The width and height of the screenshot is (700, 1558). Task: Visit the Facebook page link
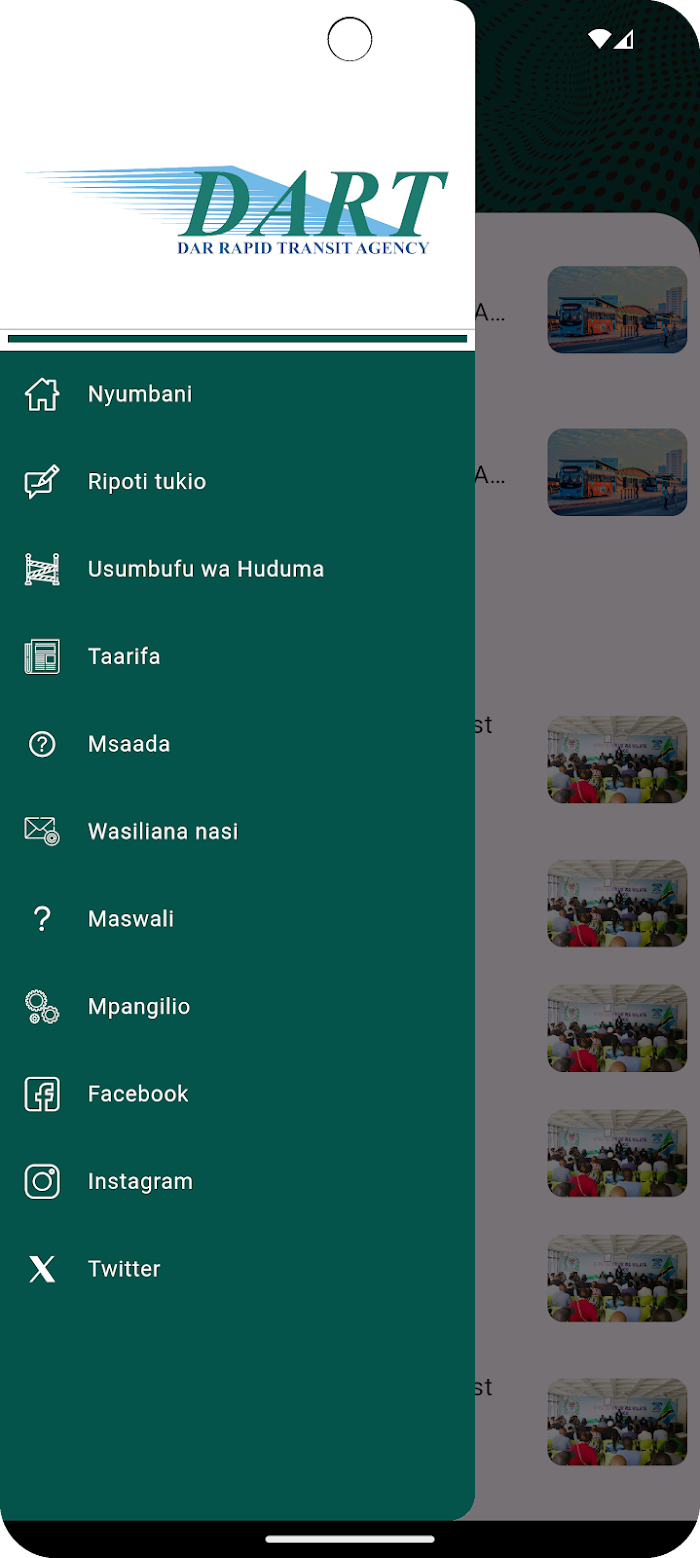point(237,1094)
